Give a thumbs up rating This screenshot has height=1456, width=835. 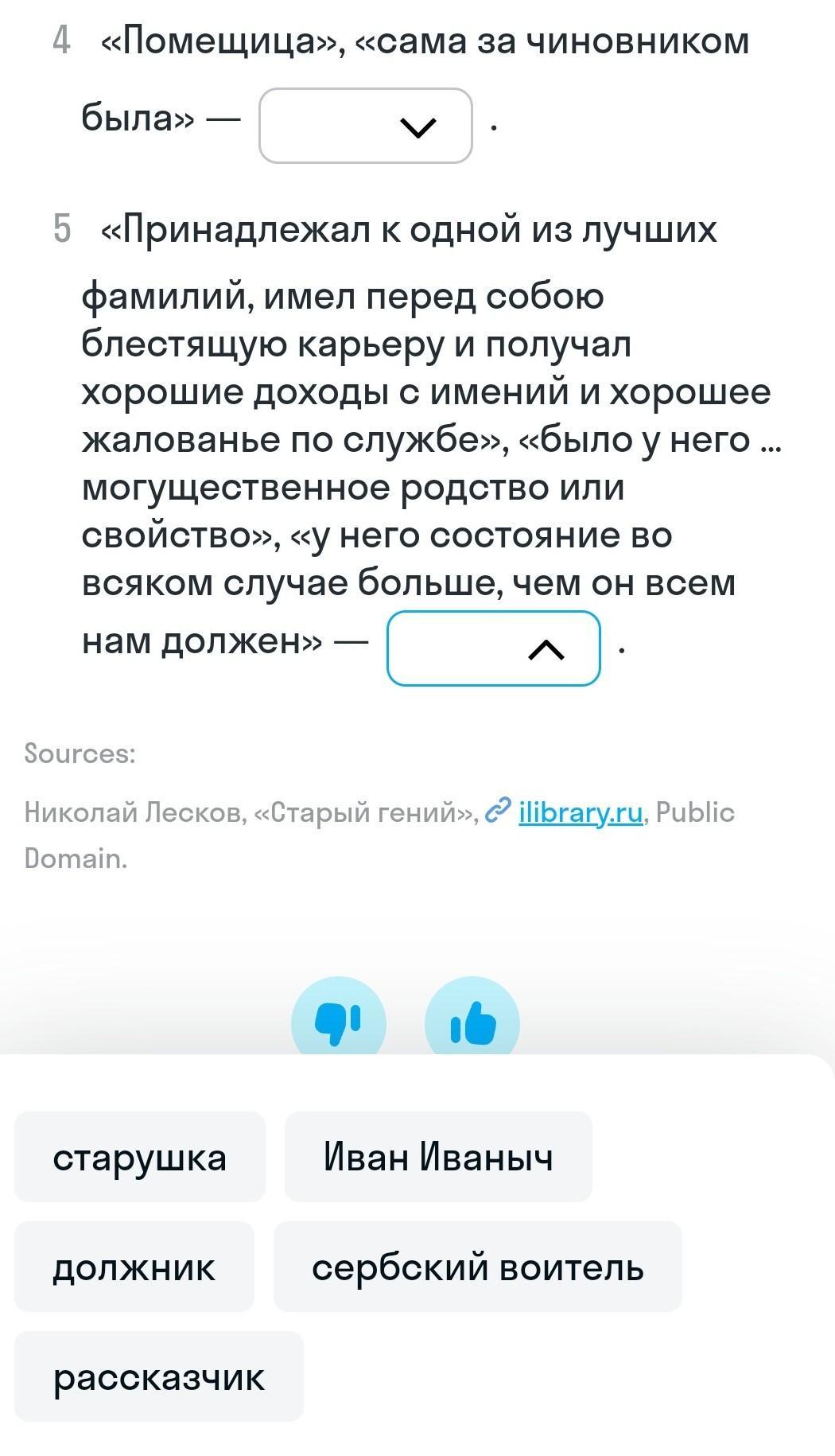(472, 1022)
